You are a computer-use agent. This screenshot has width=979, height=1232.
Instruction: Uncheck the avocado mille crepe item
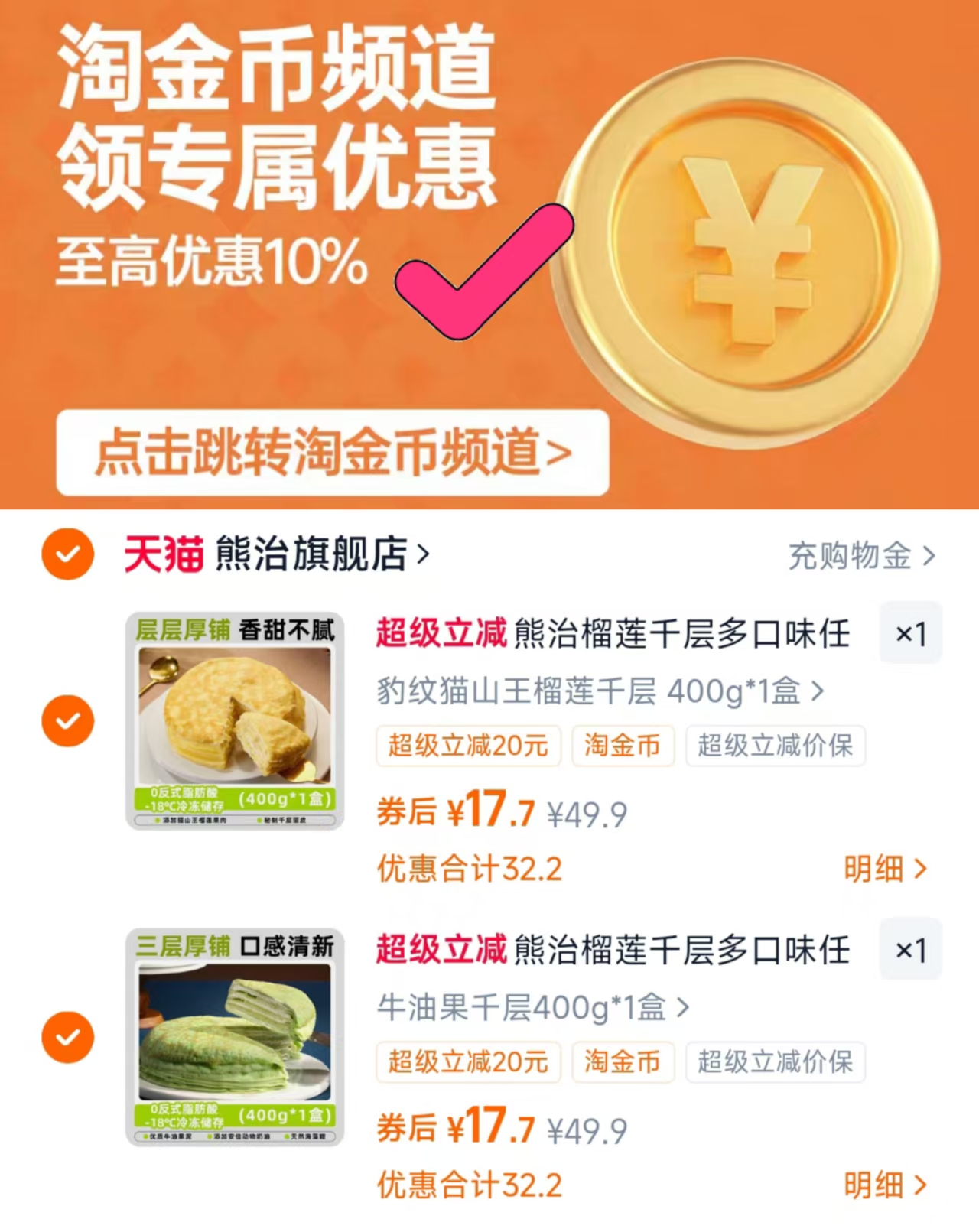pyautogui.click(x=68, y=1037)
